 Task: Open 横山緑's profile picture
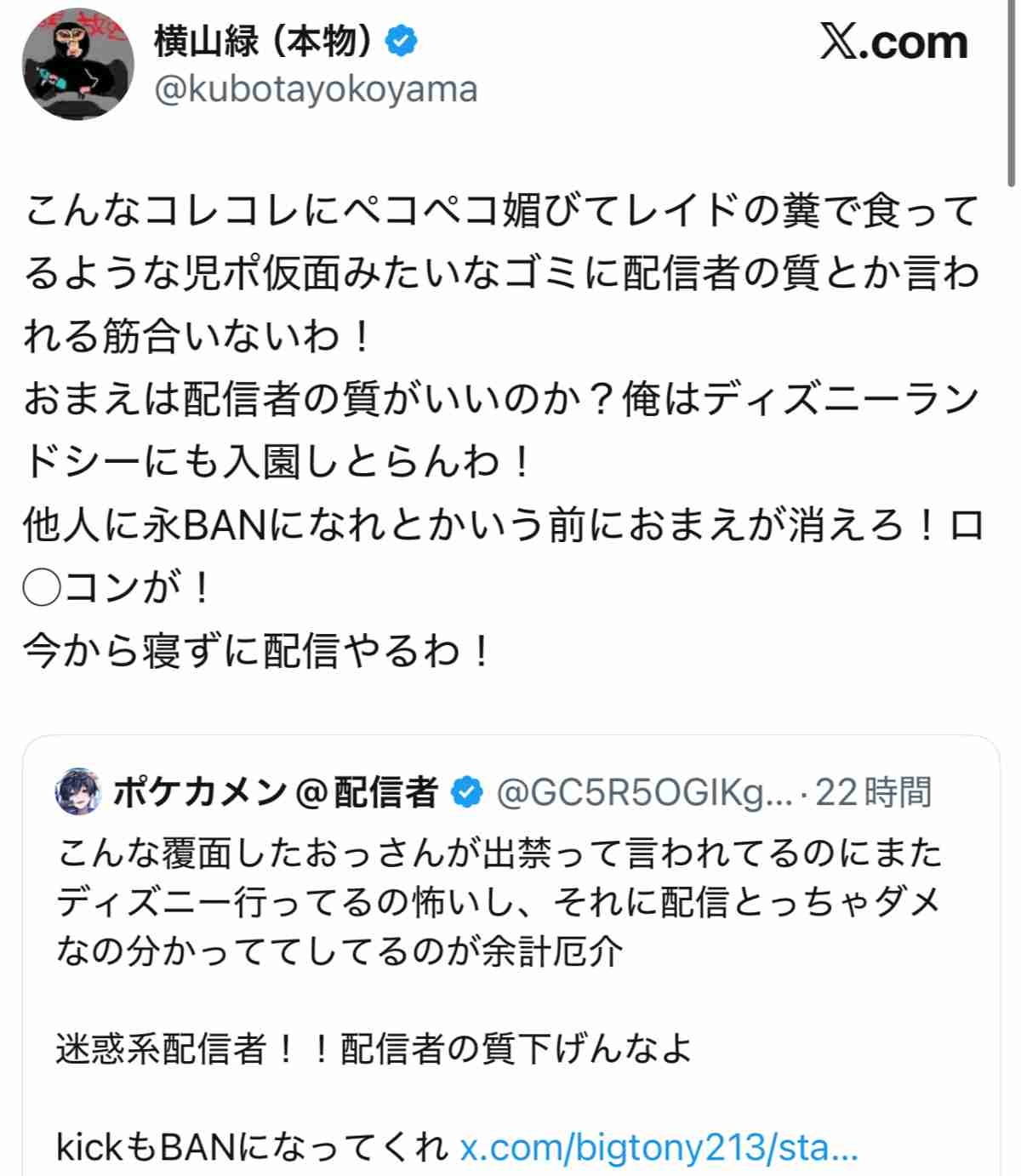coord(77,66)
